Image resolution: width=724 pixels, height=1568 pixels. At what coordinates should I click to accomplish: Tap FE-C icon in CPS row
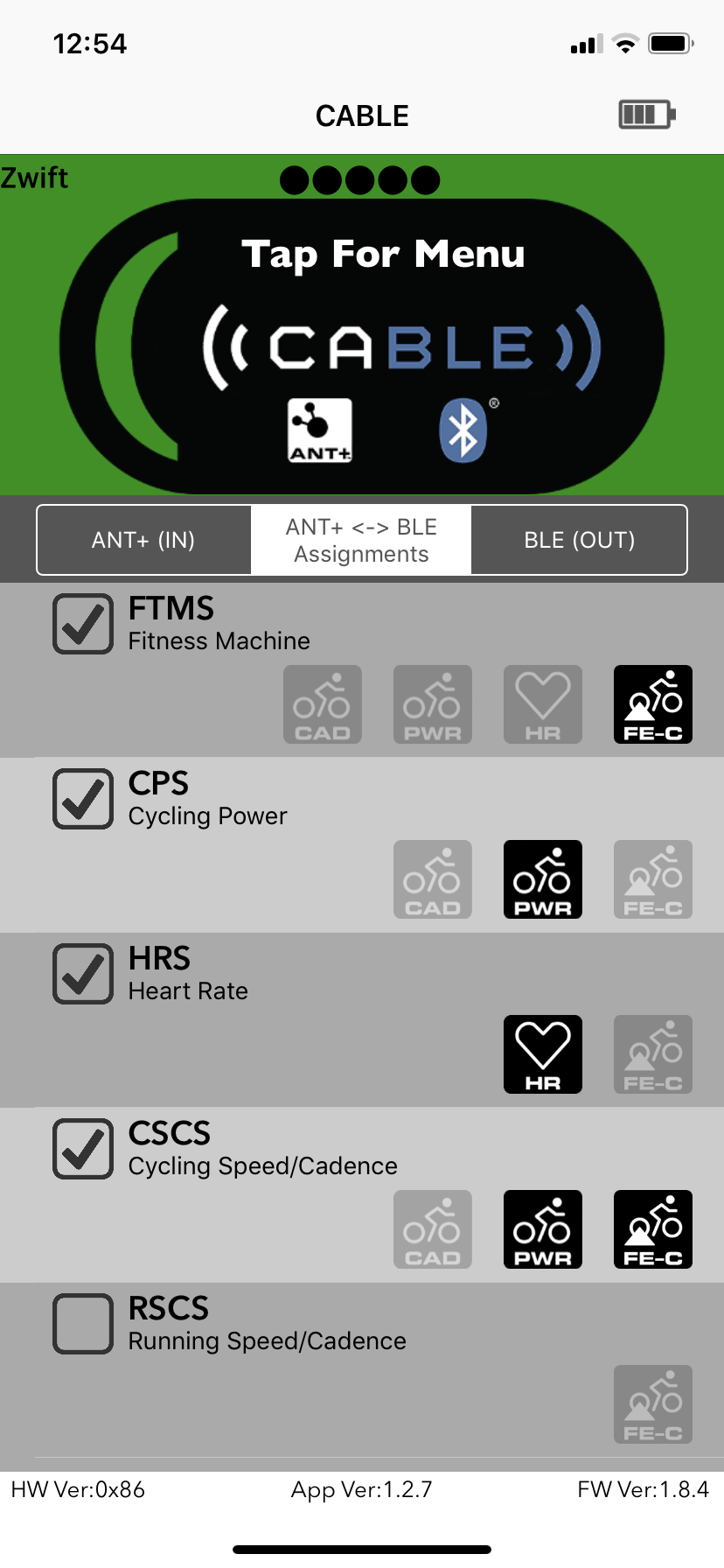coord(653,879)
